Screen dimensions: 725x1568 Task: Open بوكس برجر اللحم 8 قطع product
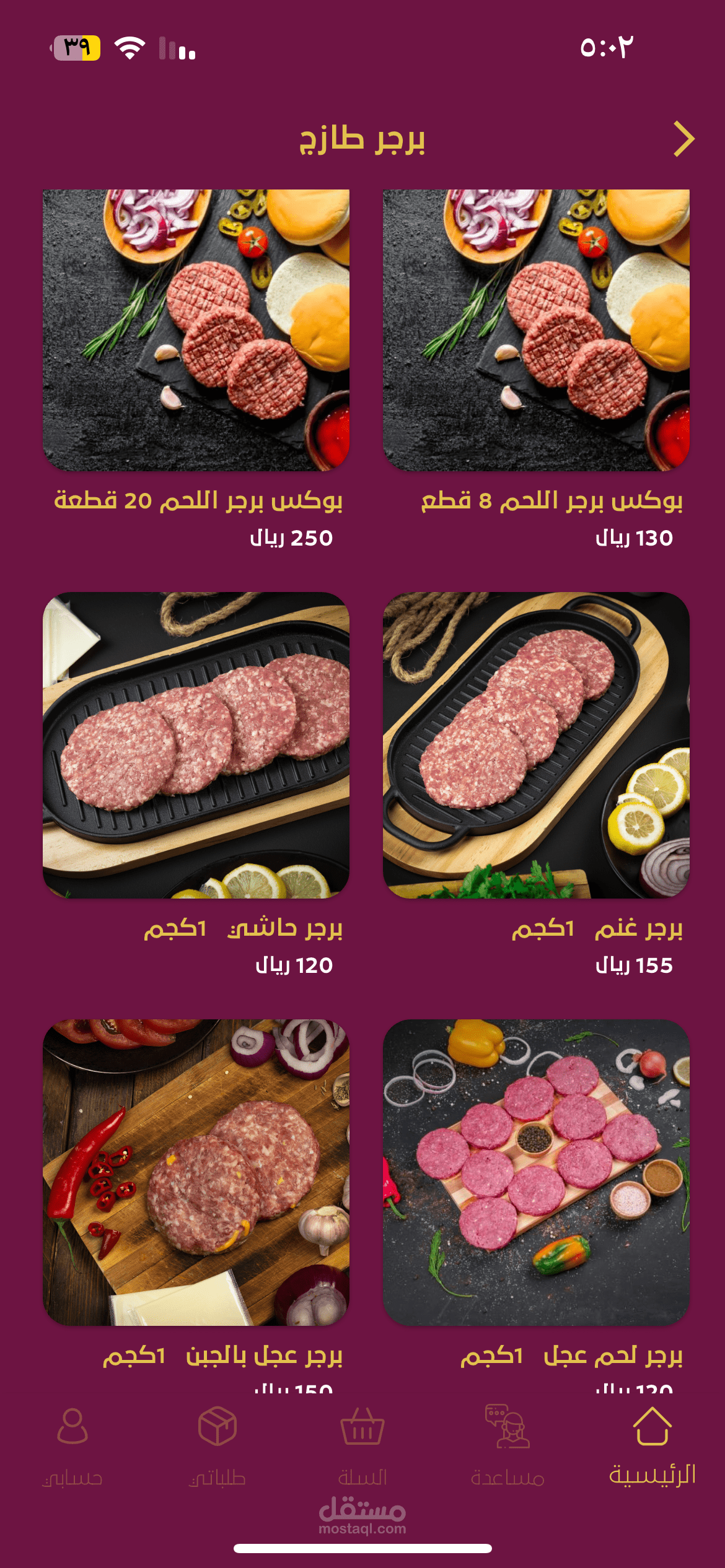[536, 330]
